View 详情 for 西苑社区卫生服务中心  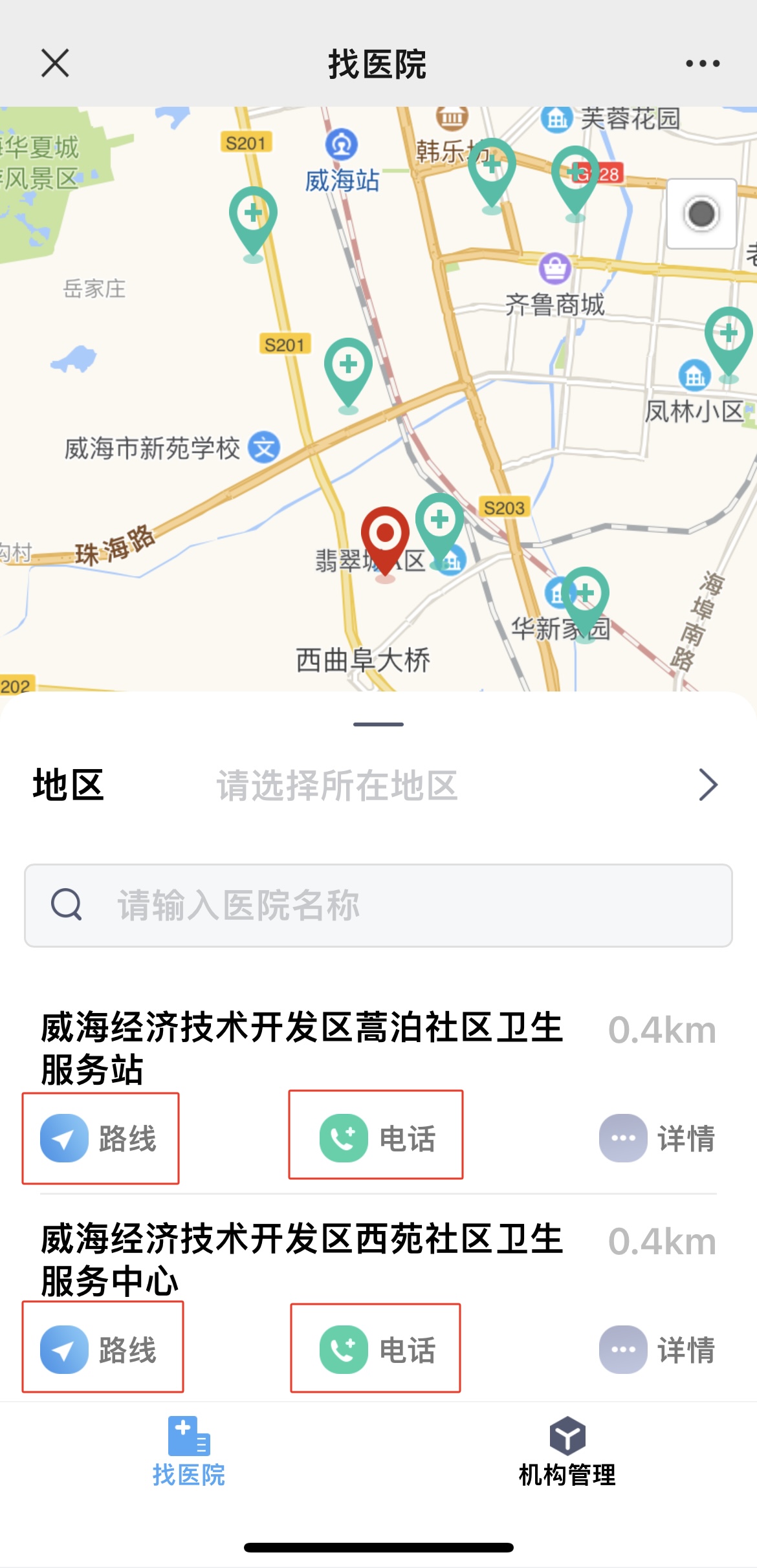click(x=657, y=1350)
